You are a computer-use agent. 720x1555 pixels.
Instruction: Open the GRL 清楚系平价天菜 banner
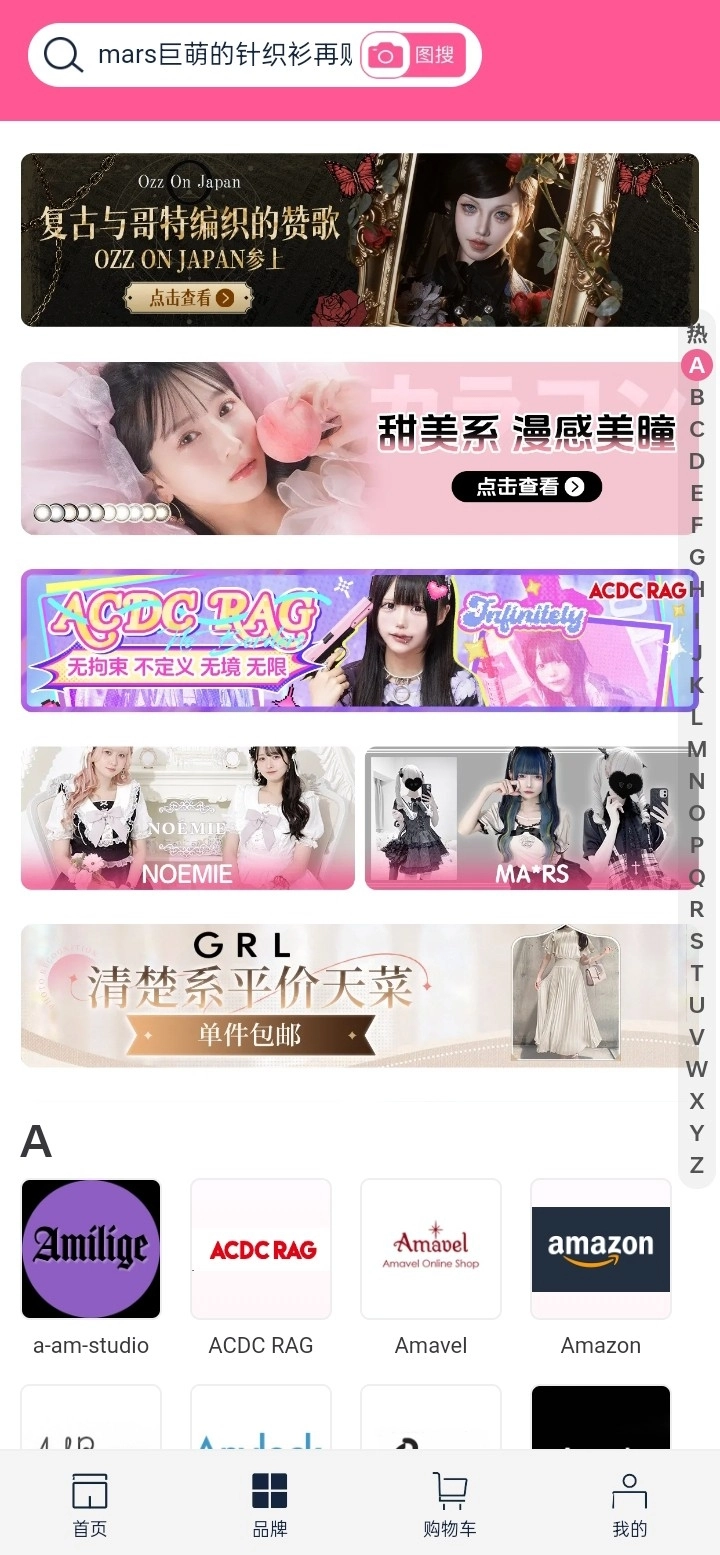(x=360, y=995)
